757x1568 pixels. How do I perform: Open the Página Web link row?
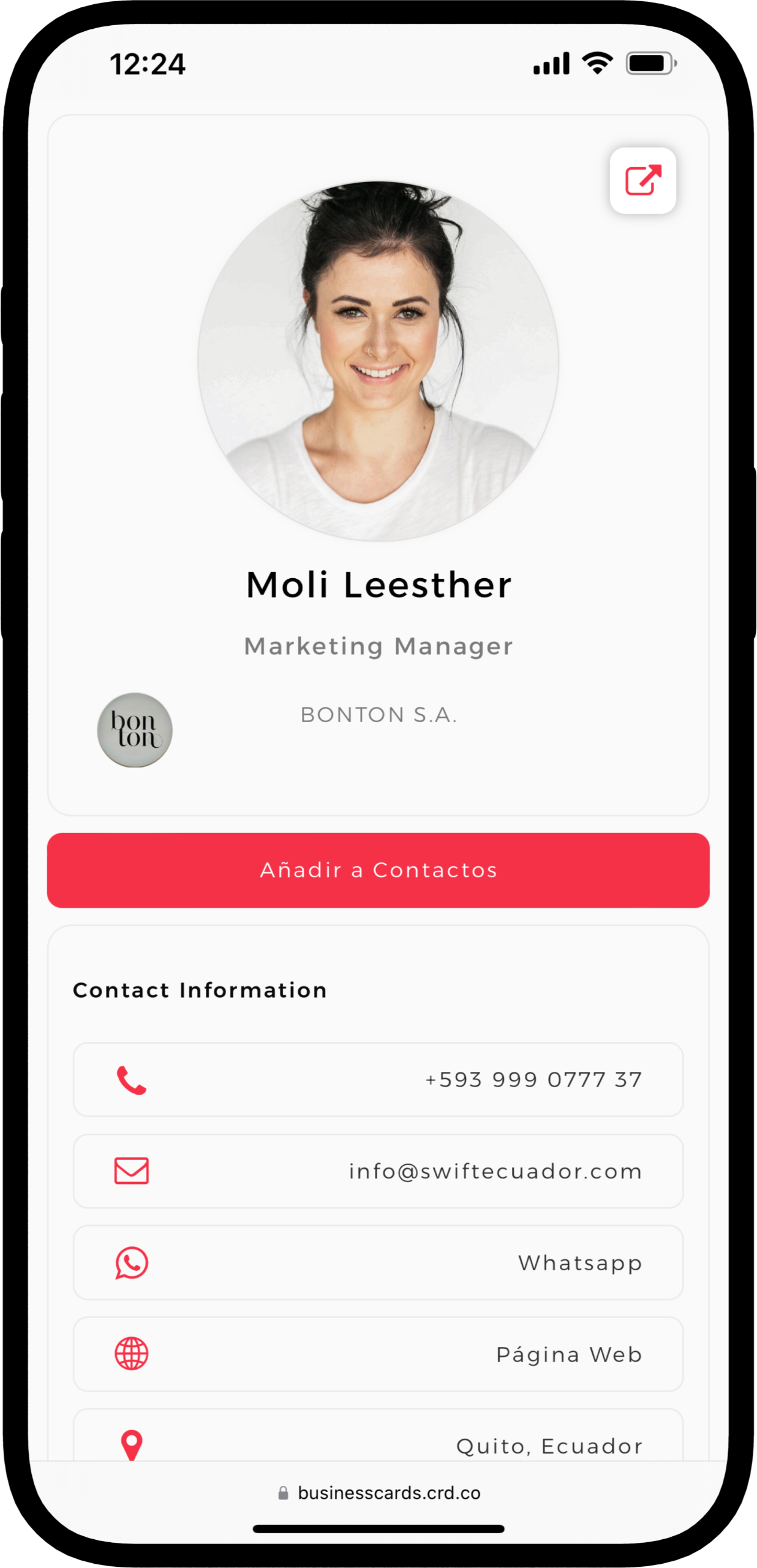pyautogui.click(x=378, y=1354)
